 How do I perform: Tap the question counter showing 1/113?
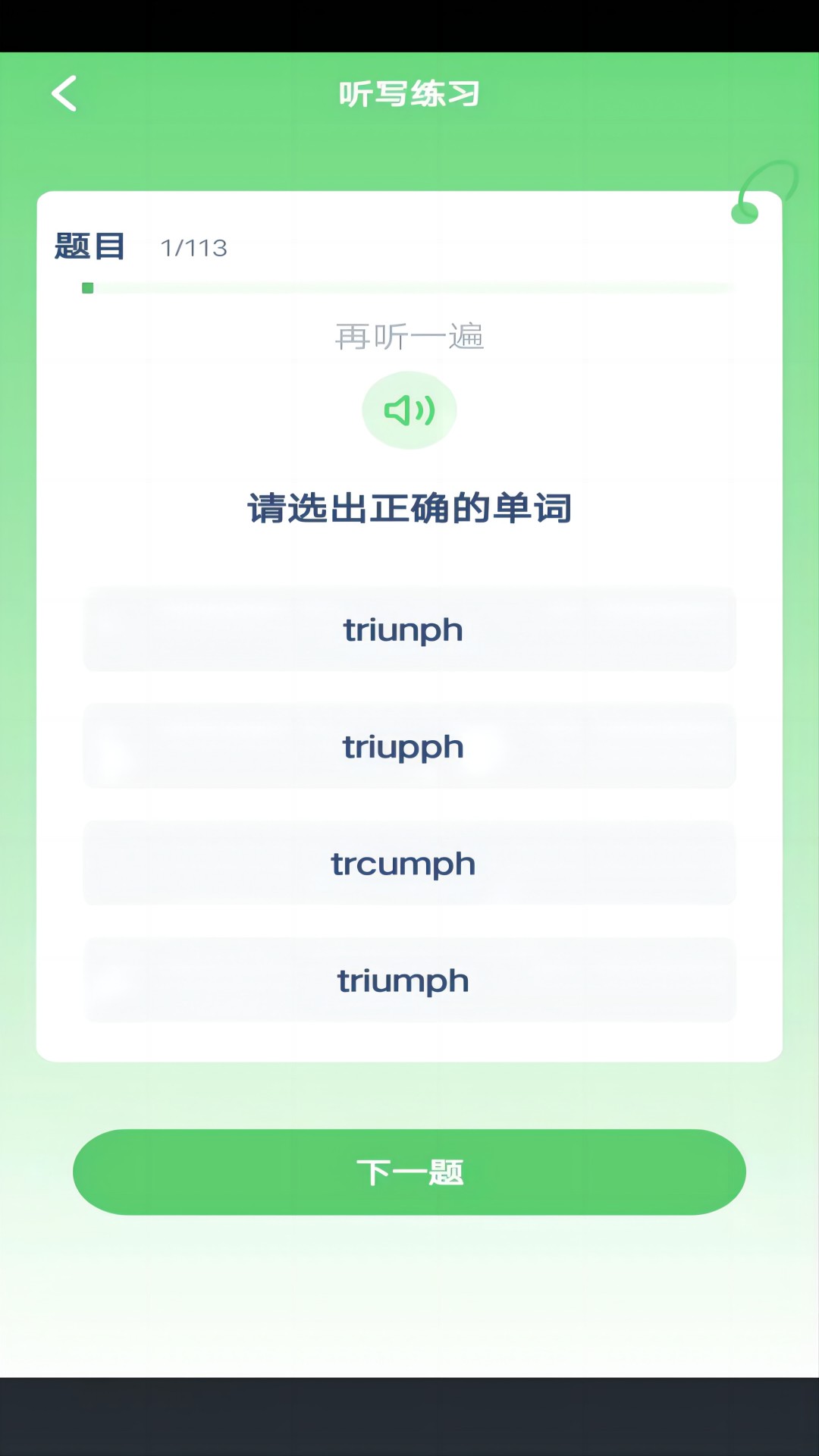pos(193,248)
